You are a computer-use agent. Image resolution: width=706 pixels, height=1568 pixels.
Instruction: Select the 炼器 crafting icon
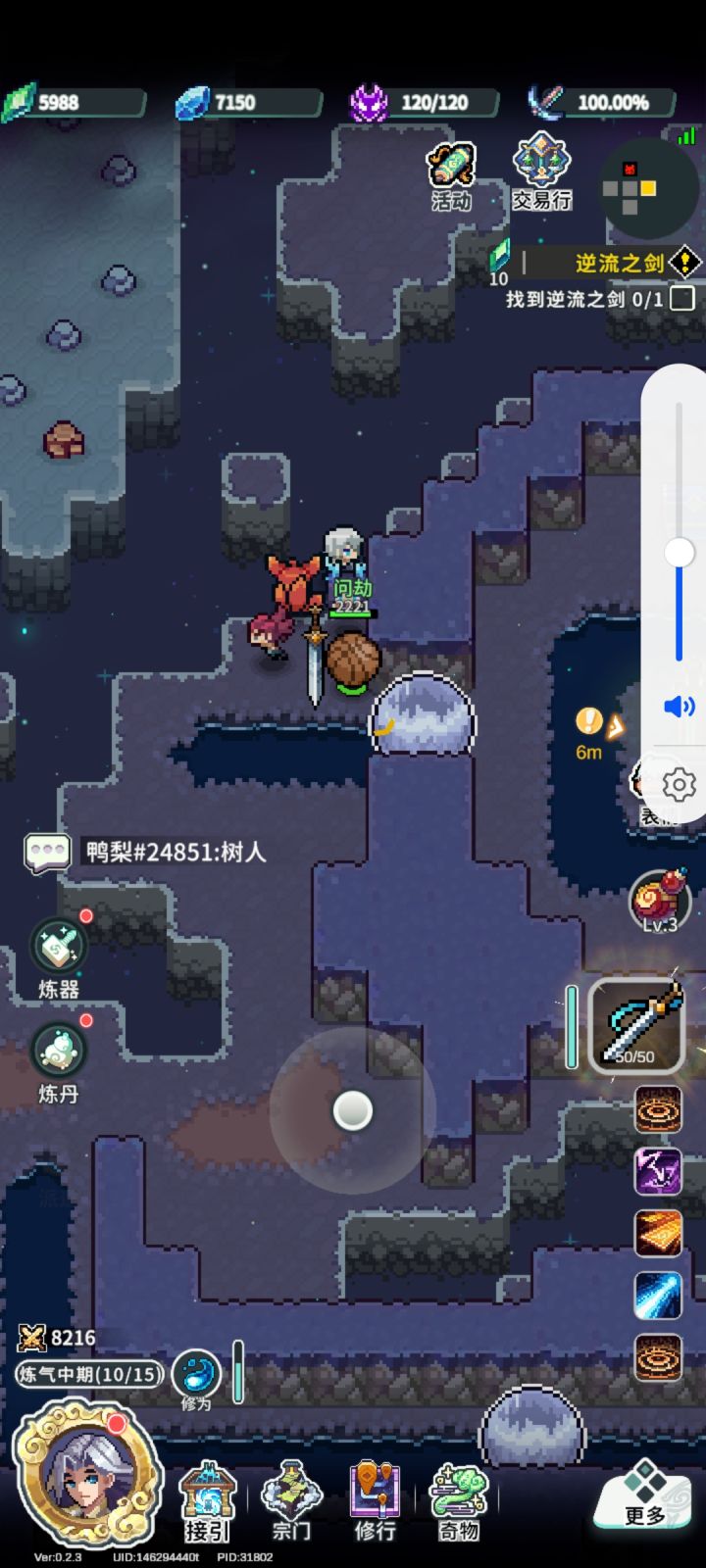tap(59, 946)
